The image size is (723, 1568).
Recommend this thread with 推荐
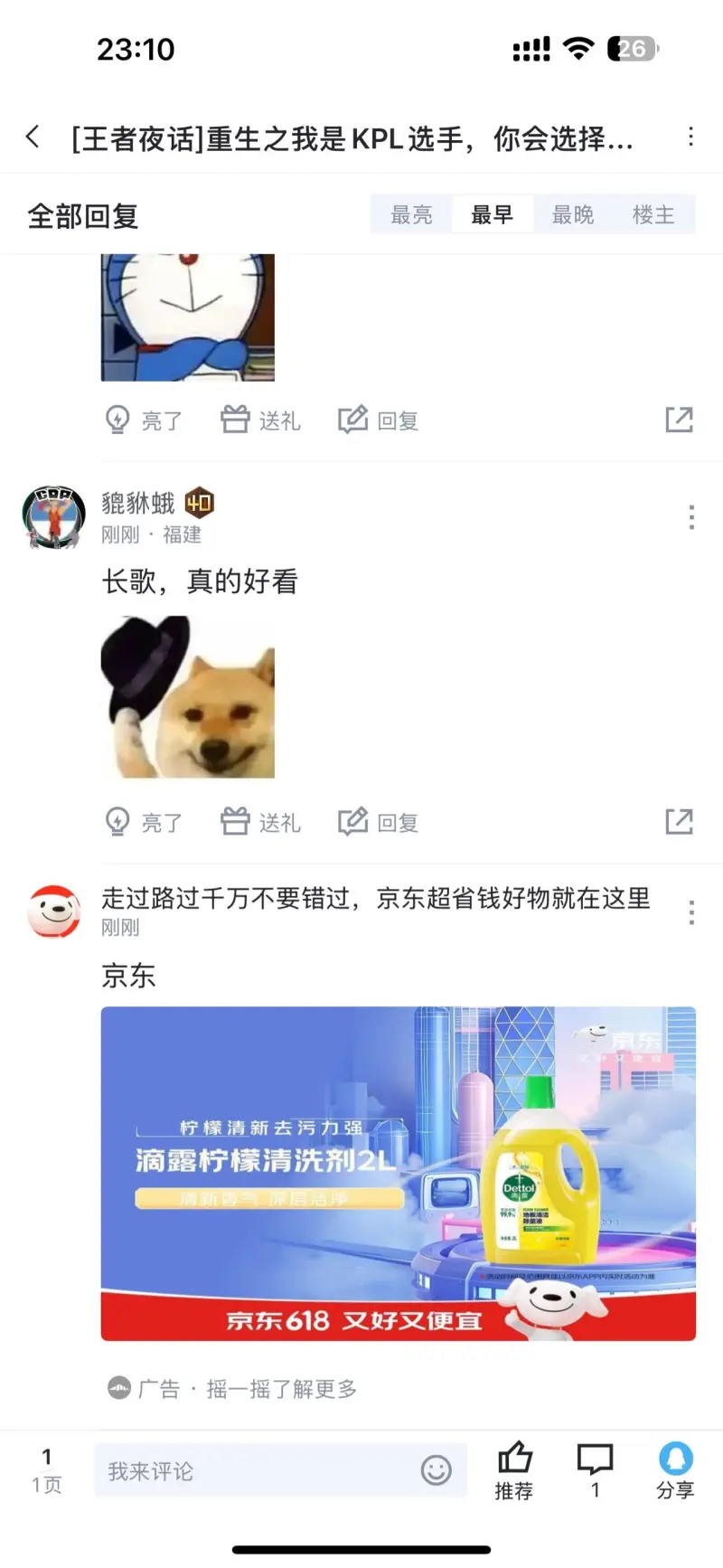click(514, 1470)
